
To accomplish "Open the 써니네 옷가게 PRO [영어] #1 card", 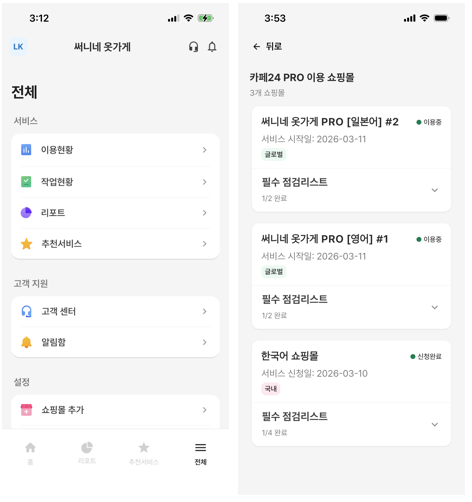I will coord(351,255).
